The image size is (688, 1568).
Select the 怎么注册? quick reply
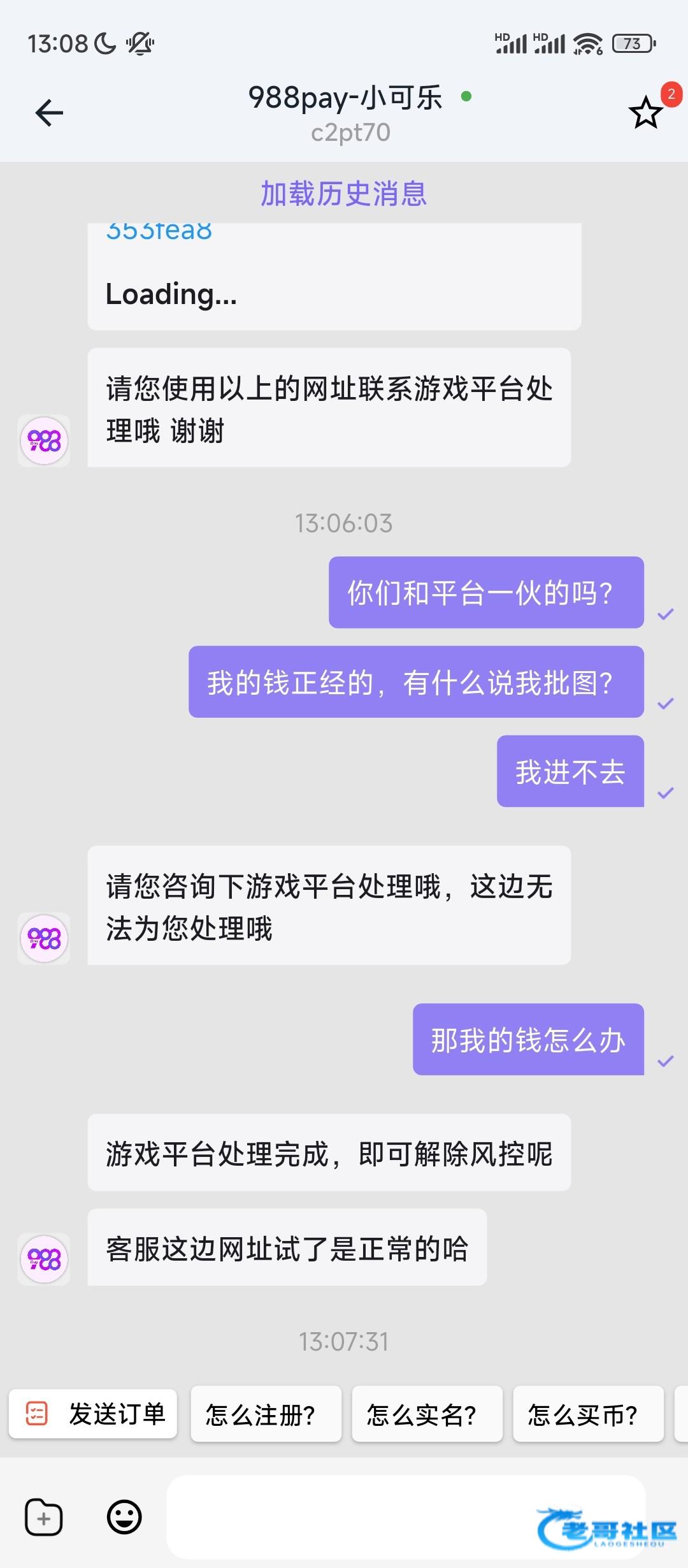click(x=266, y=1414)
